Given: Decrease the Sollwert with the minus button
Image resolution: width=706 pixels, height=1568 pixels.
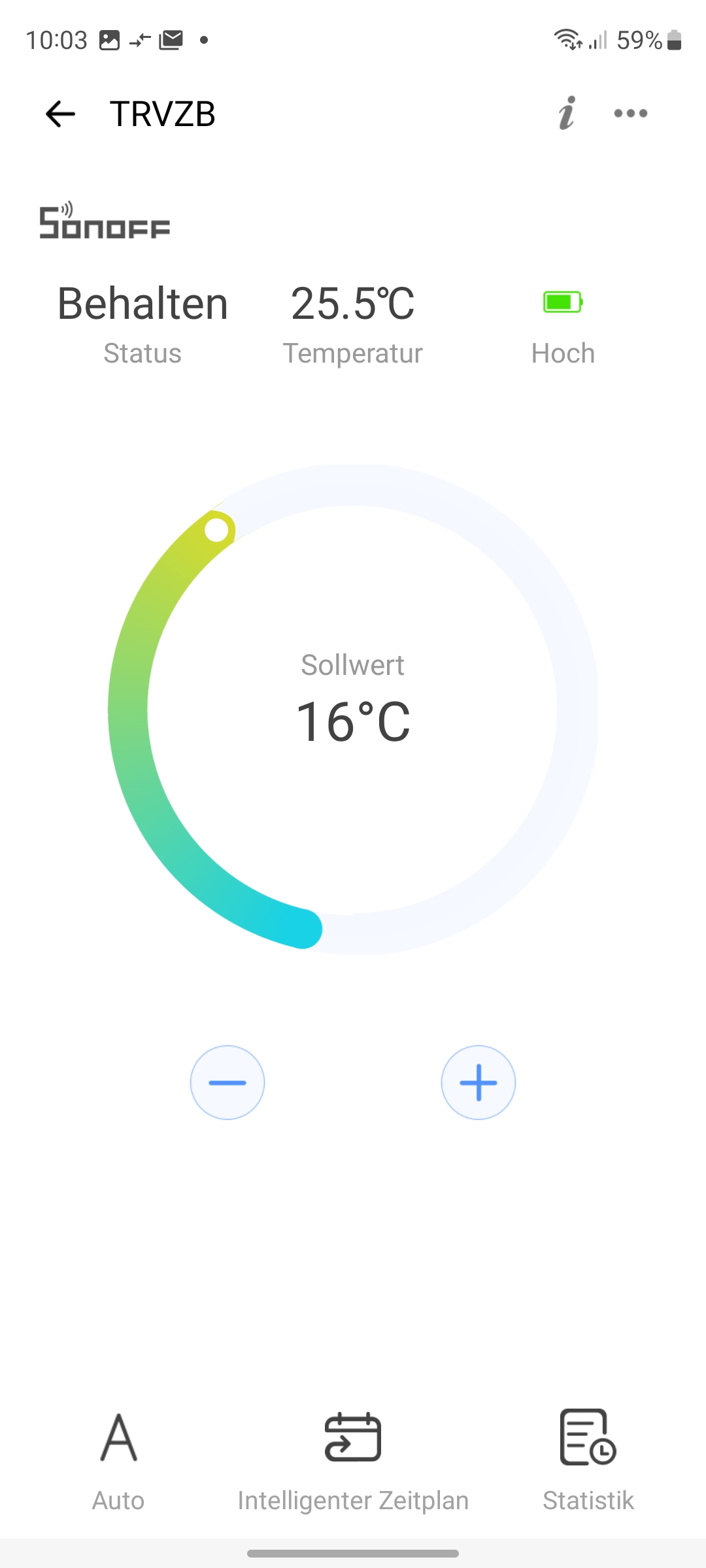Looking at the screenshot, I should 227,1083.
